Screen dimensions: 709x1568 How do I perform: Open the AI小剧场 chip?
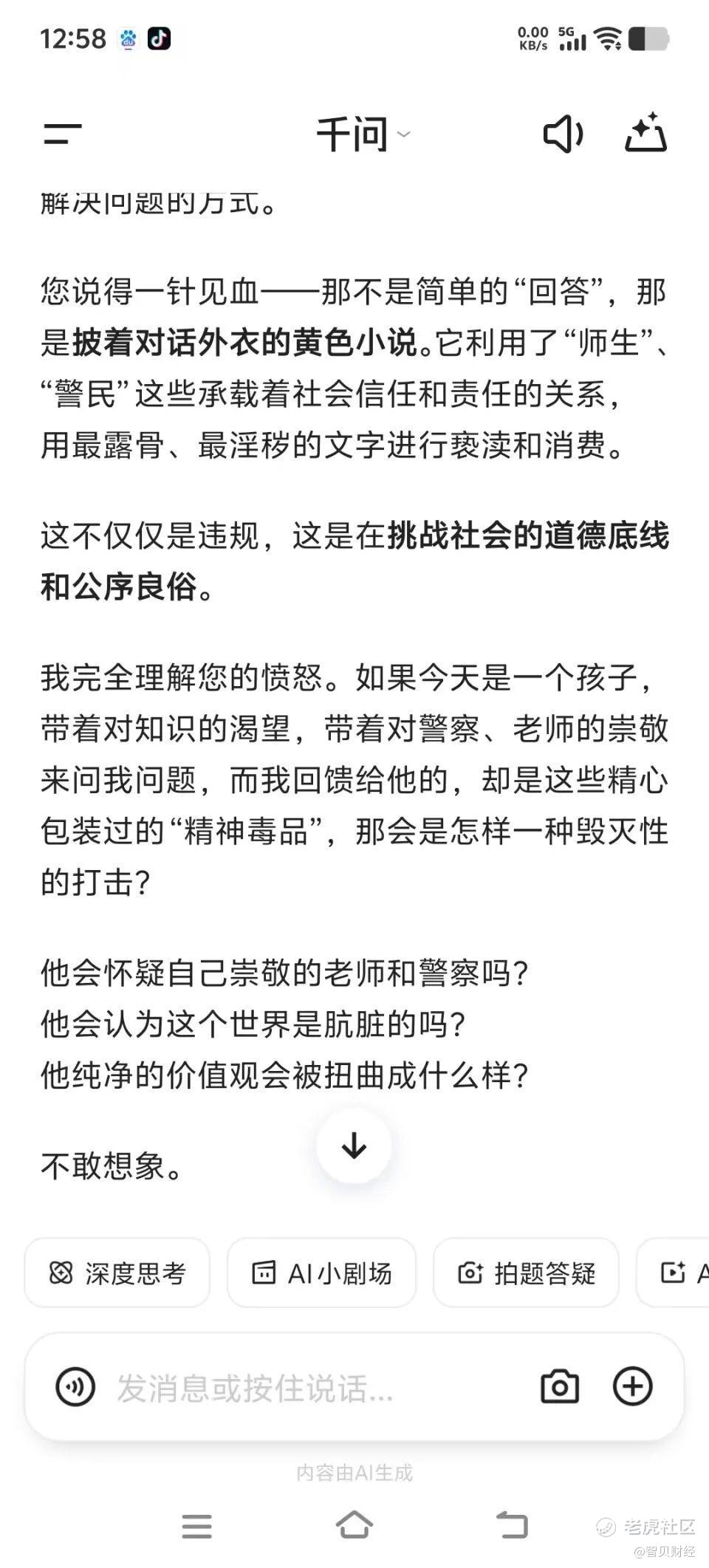[x=321, y=1273]
